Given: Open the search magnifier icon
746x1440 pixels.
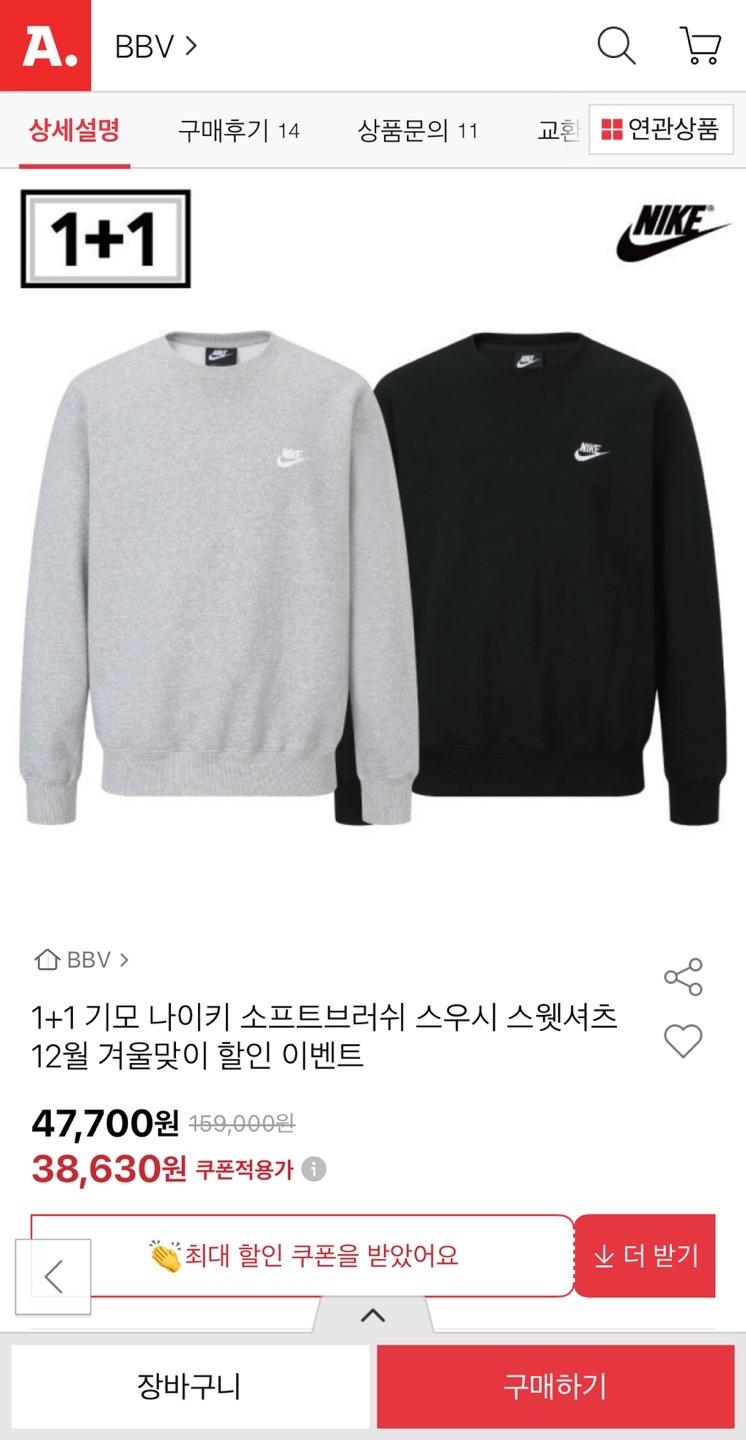Looking at the screenshot, I should (616, 46).
